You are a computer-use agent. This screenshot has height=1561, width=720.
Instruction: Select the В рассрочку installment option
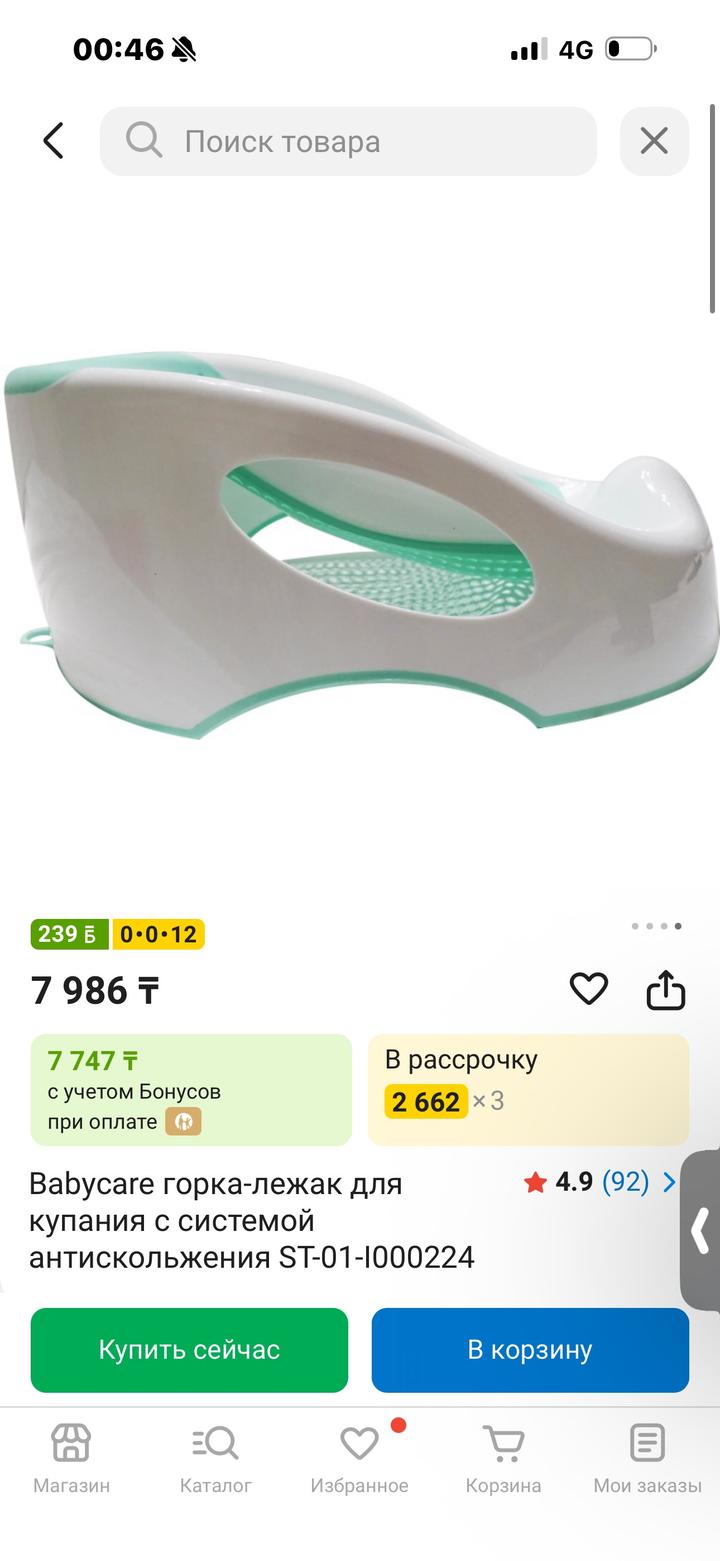528,1089
